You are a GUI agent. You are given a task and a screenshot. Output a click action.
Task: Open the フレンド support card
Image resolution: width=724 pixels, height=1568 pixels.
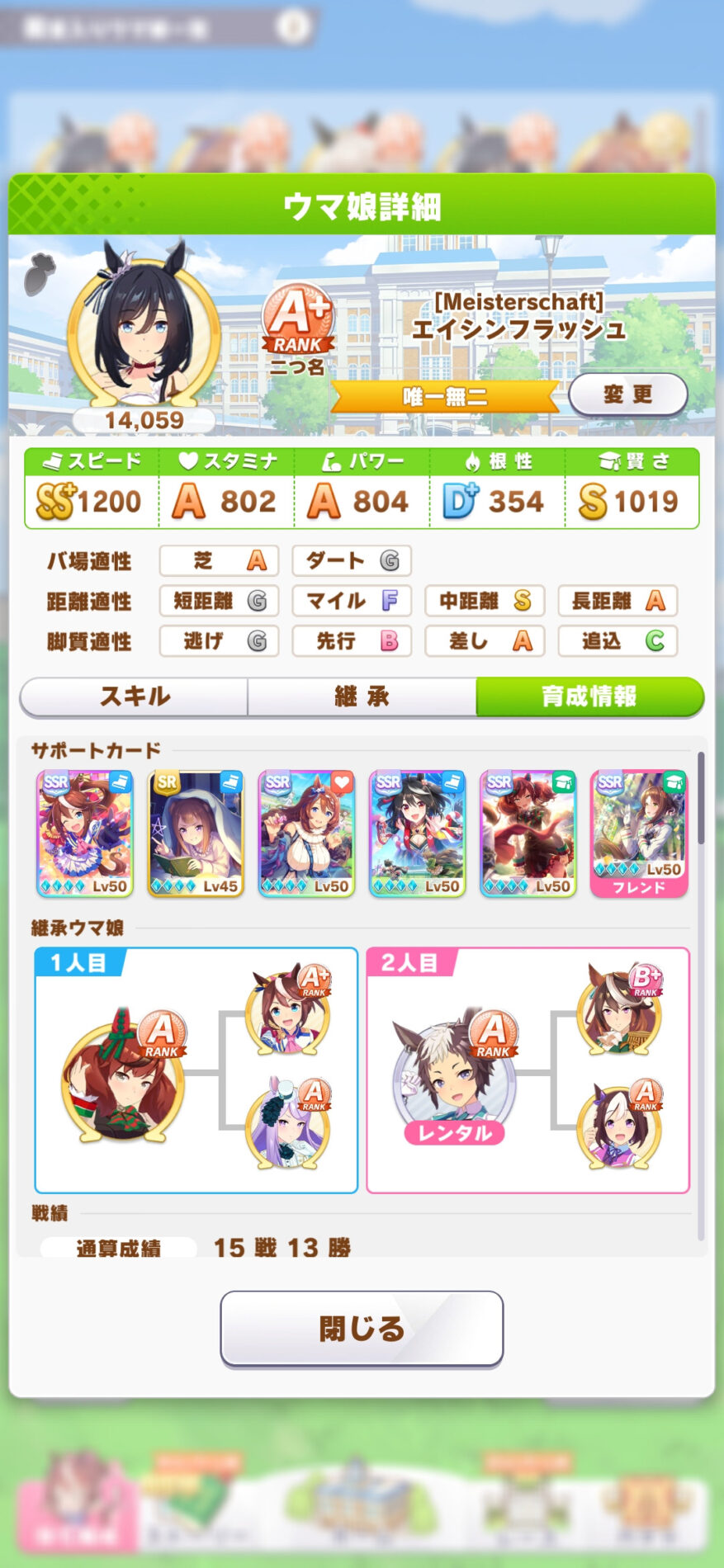(x=639, y=834)
